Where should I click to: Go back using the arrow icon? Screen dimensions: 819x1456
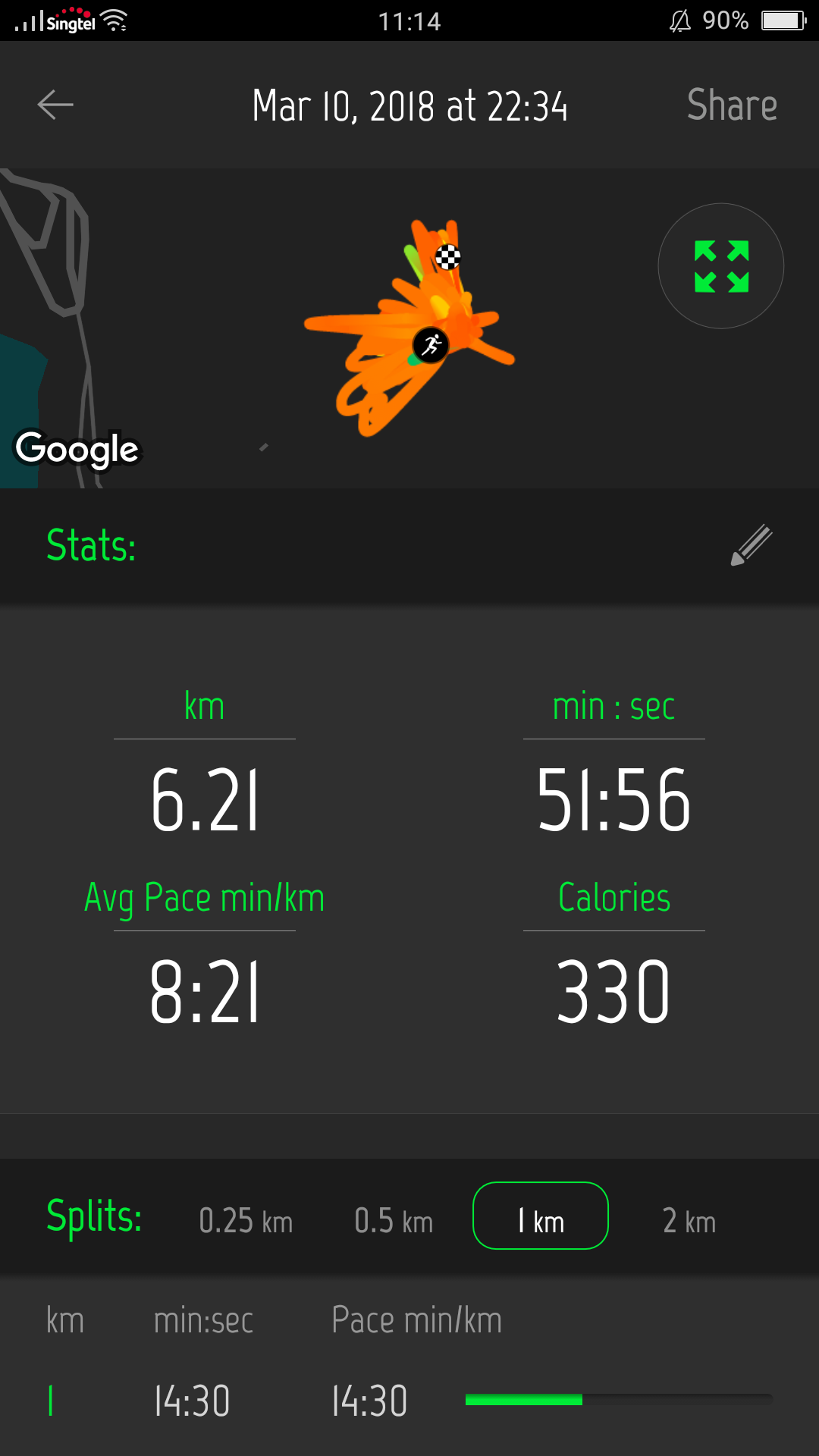coord(55,105)
